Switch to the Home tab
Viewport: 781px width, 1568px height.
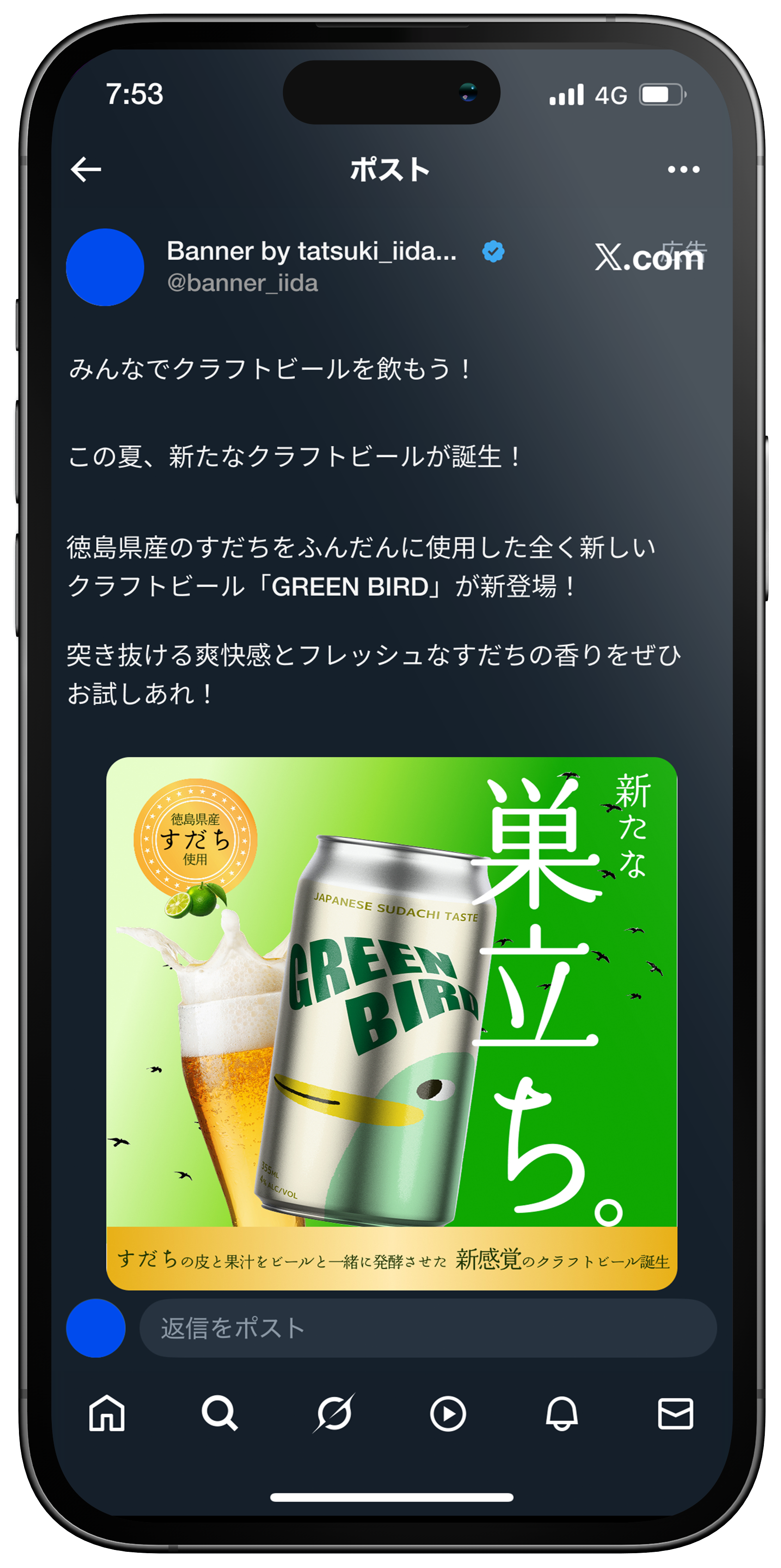pos(106,1413)
